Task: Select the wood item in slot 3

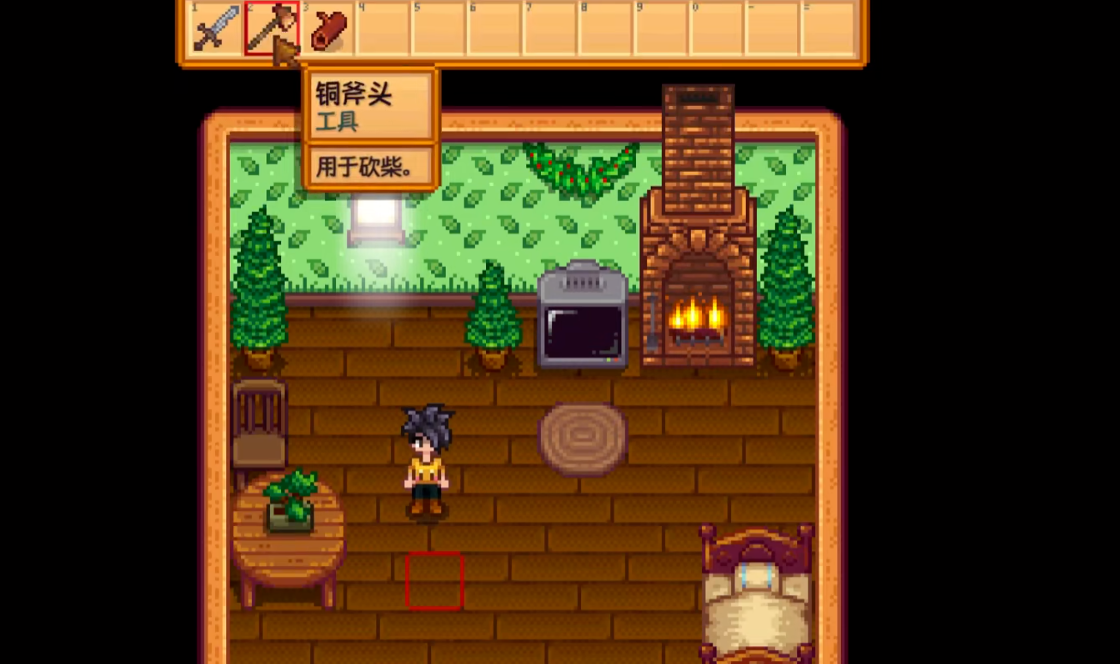Action: [x=327, y=30]
